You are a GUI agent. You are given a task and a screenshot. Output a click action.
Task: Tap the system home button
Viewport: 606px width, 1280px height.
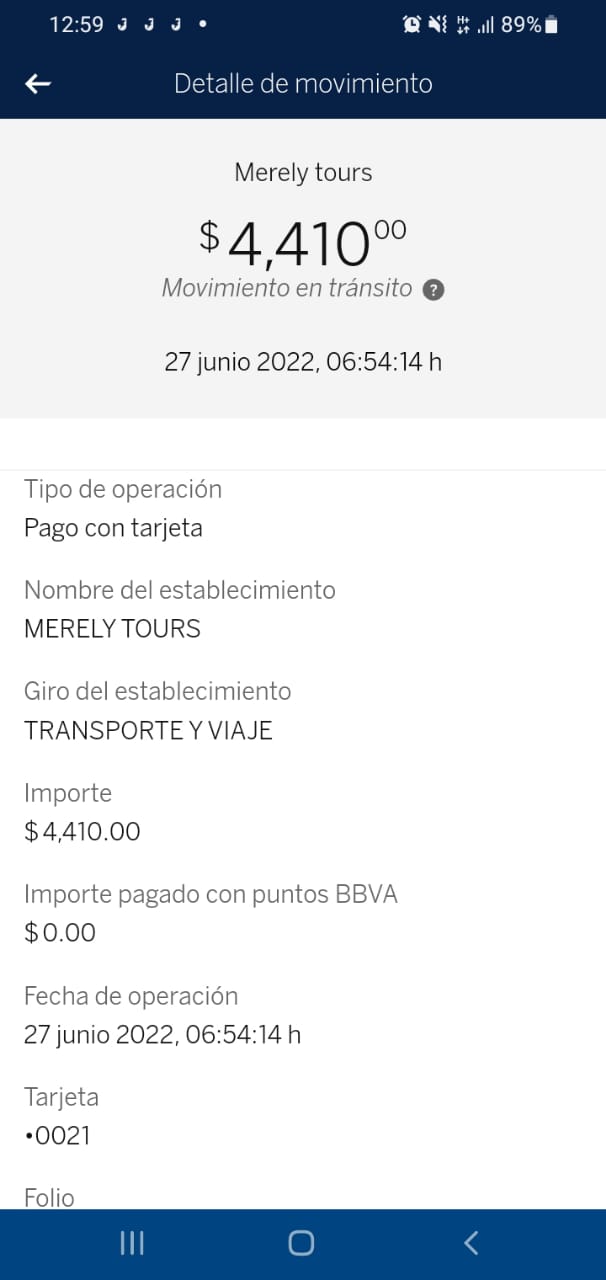pos(301,1243)
